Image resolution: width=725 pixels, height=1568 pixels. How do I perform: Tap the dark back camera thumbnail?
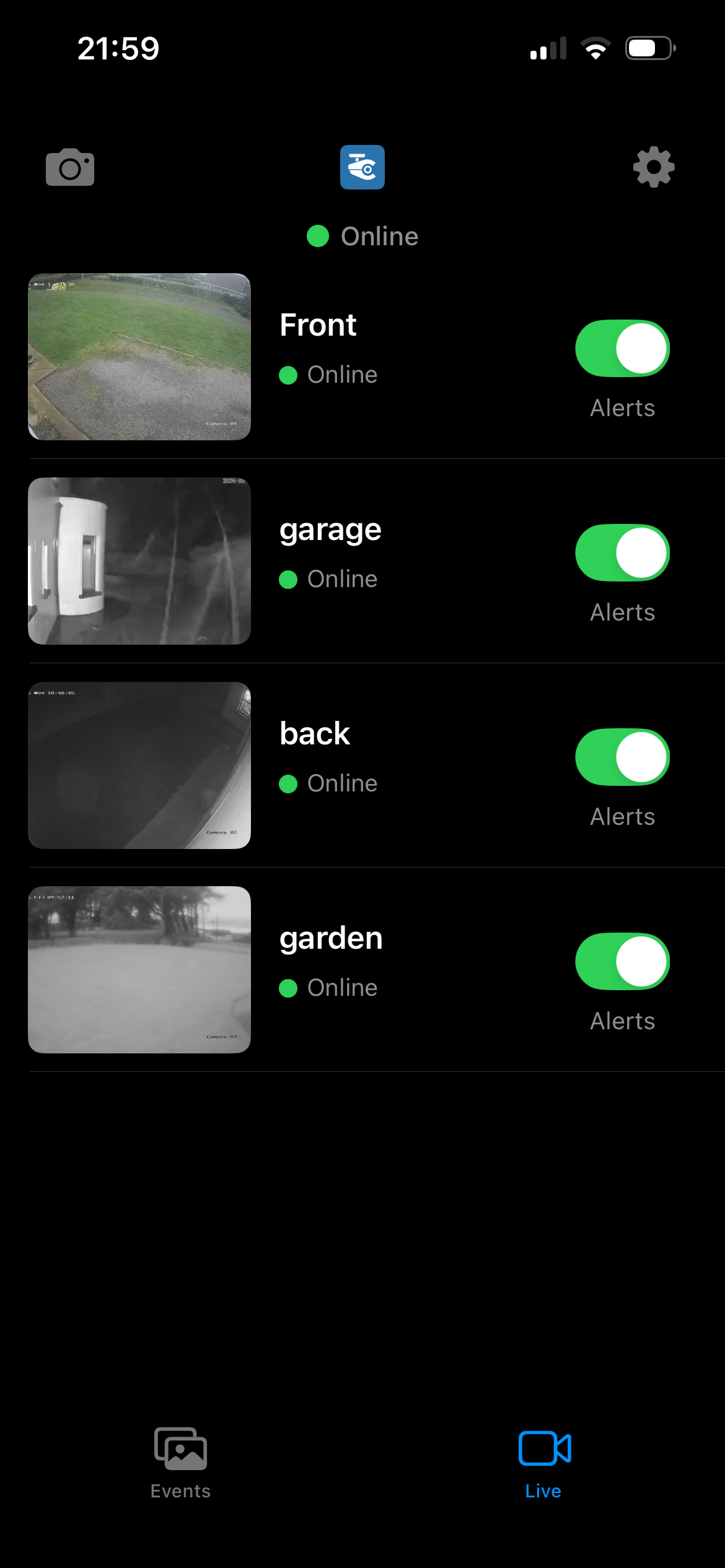[x=138, y=765]
